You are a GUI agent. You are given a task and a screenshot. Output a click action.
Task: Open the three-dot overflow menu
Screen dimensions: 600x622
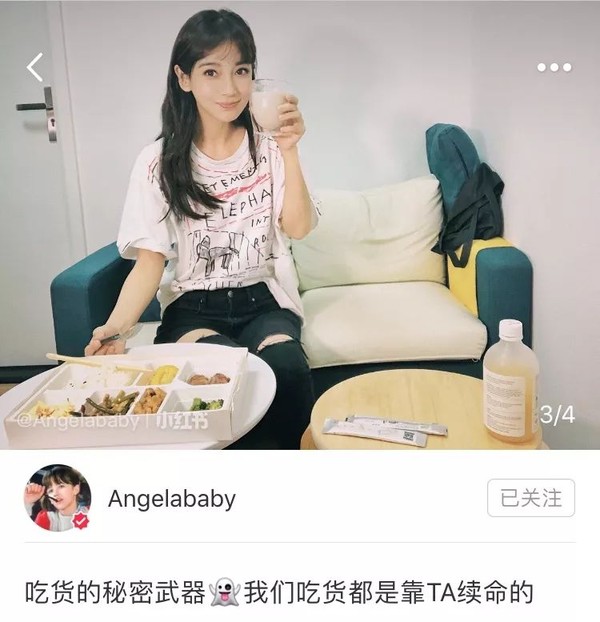pos(553,67)
